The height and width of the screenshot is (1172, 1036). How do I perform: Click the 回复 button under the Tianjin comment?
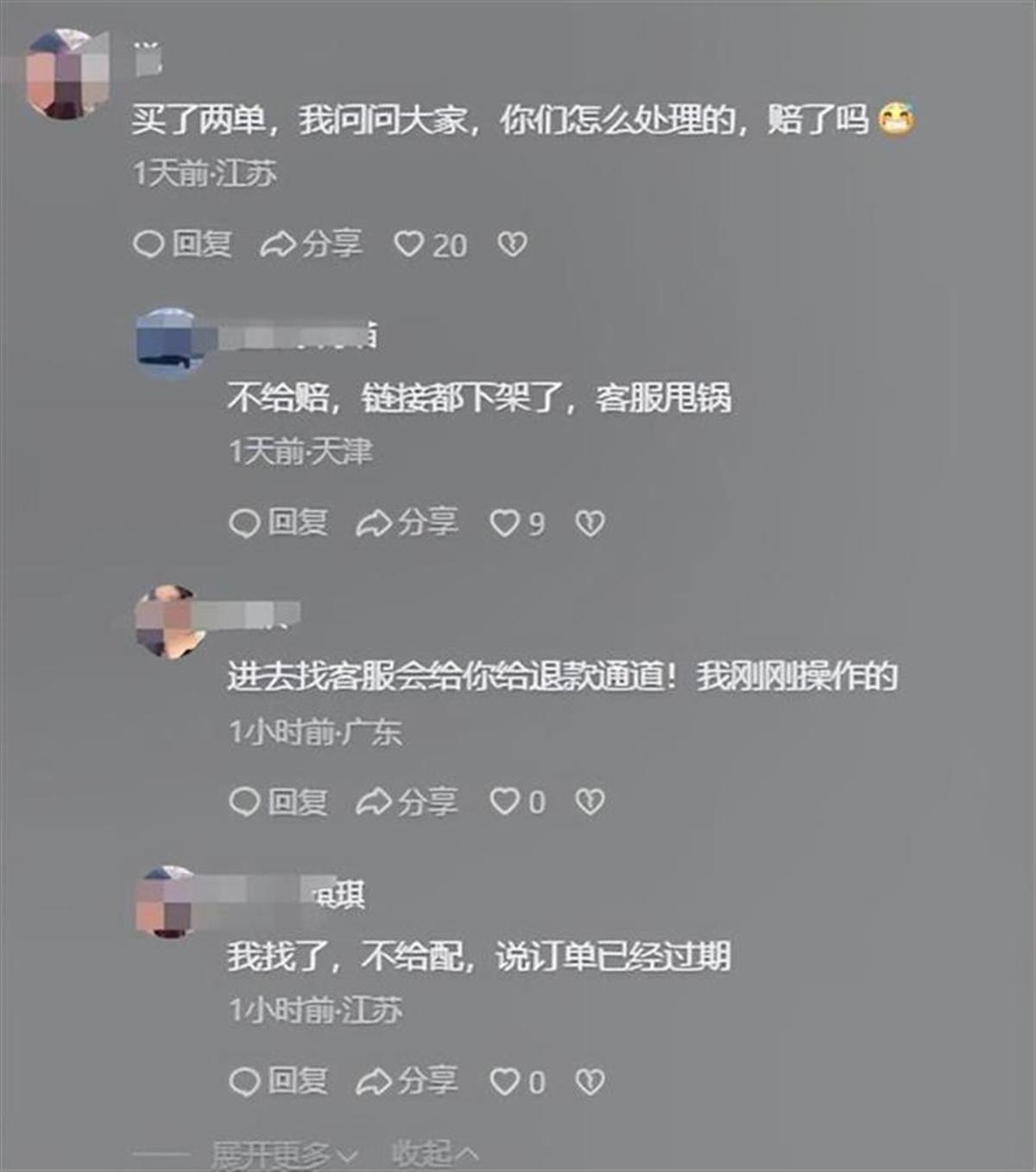coord(300,521)
